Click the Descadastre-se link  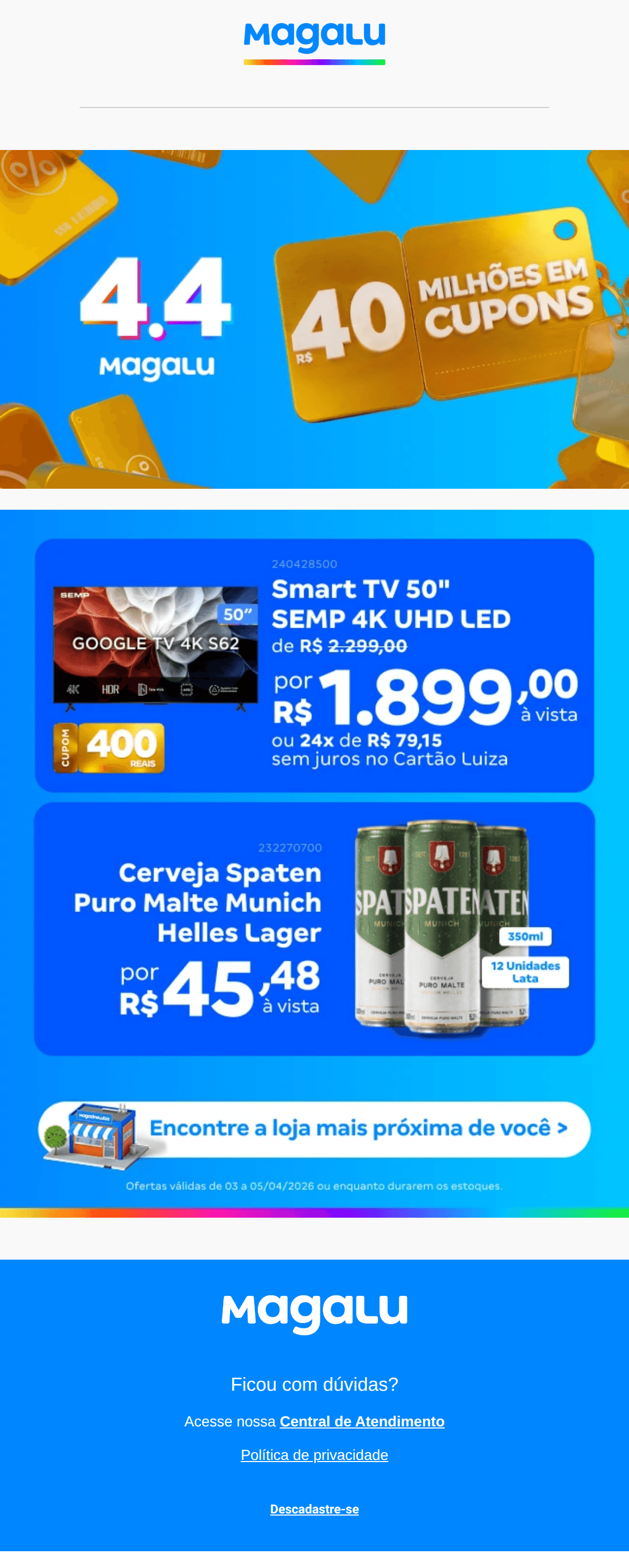tap(314, 1510)
